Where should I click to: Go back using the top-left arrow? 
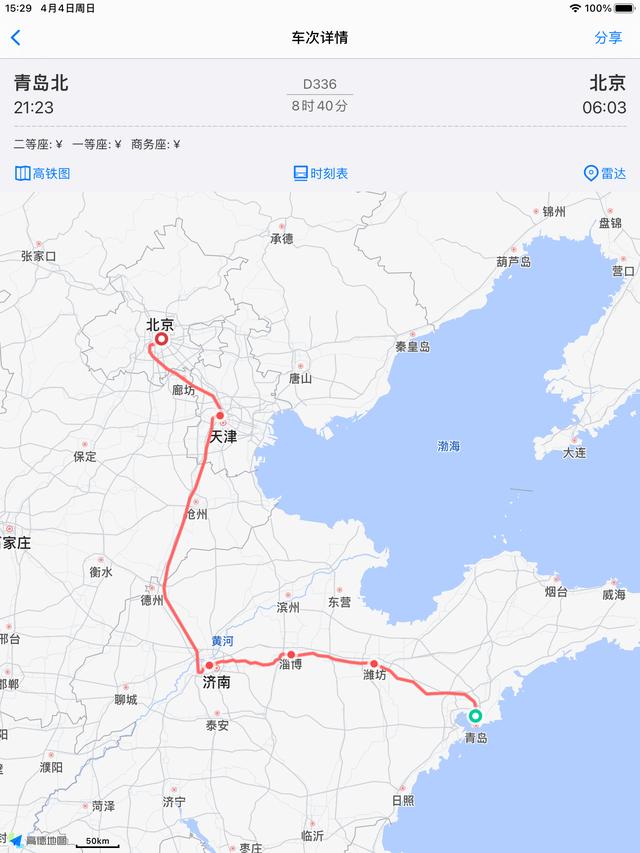click(x=15, y=38)
